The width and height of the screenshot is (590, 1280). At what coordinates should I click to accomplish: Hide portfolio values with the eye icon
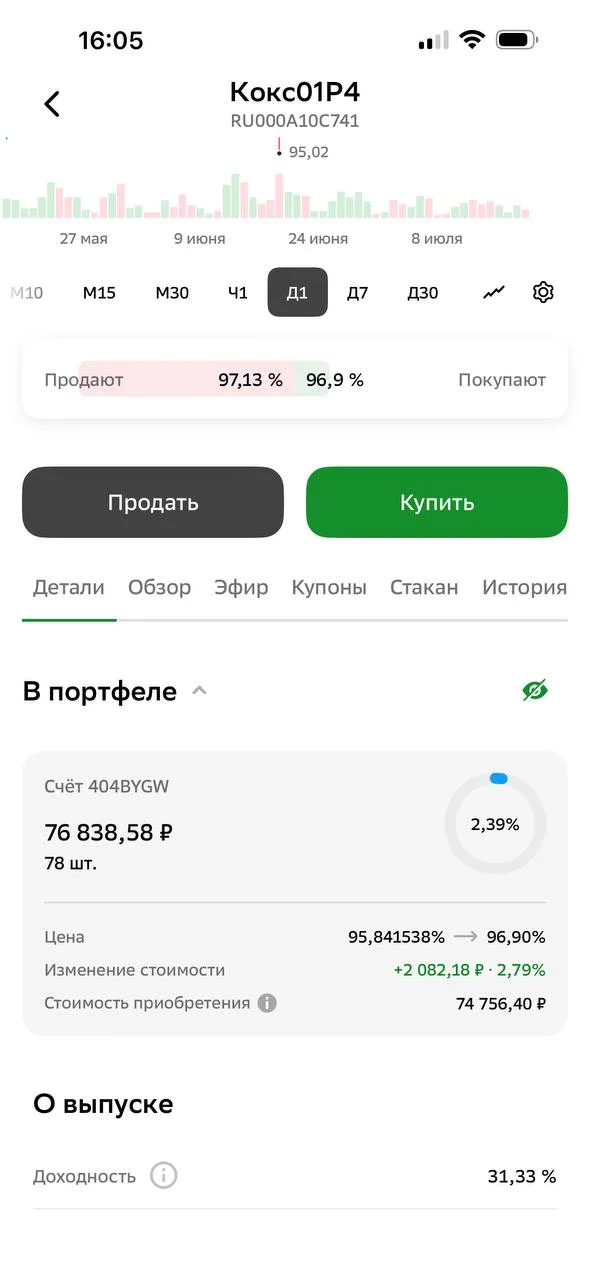coord(535,690)
